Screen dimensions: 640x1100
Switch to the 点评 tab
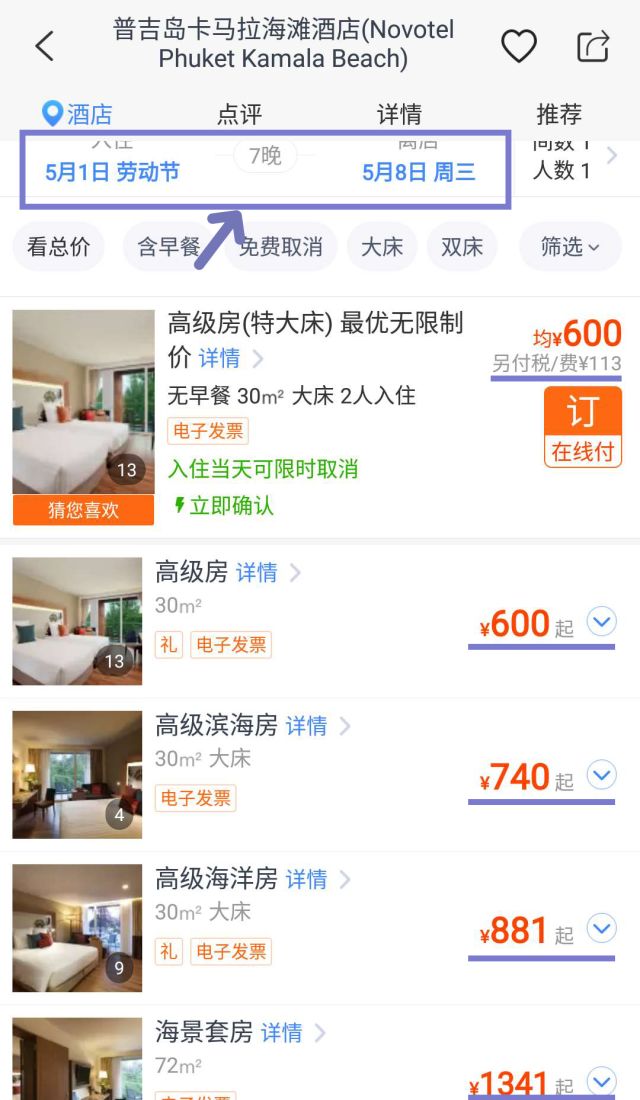pos(239,114)
